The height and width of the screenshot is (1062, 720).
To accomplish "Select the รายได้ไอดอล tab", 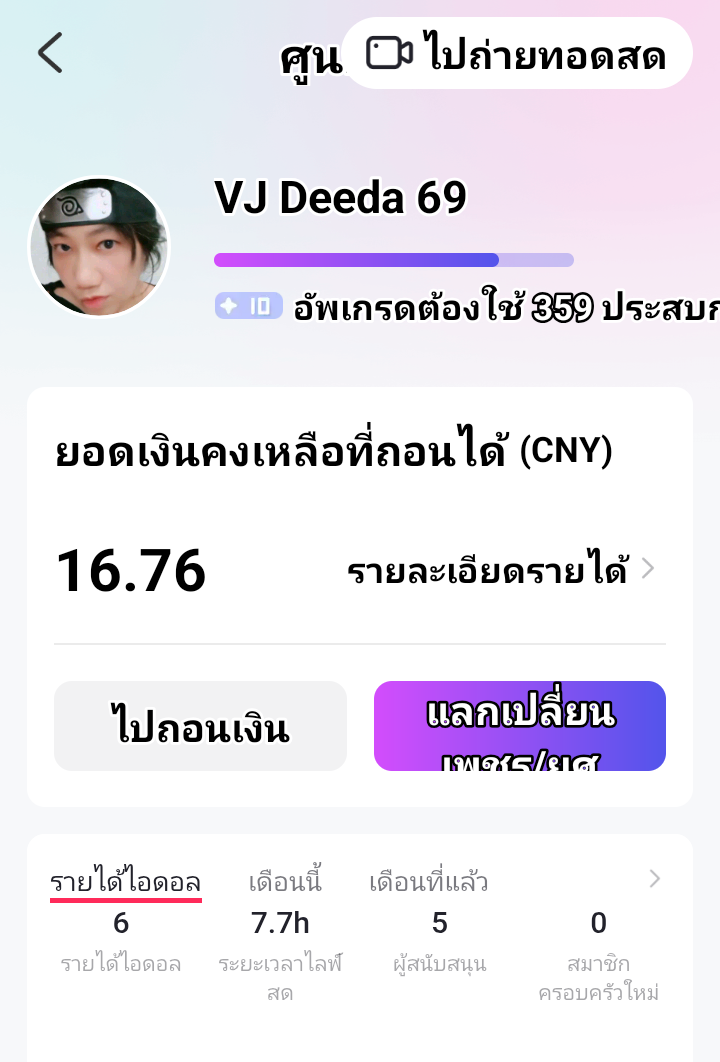I will (x=126, y=883).
